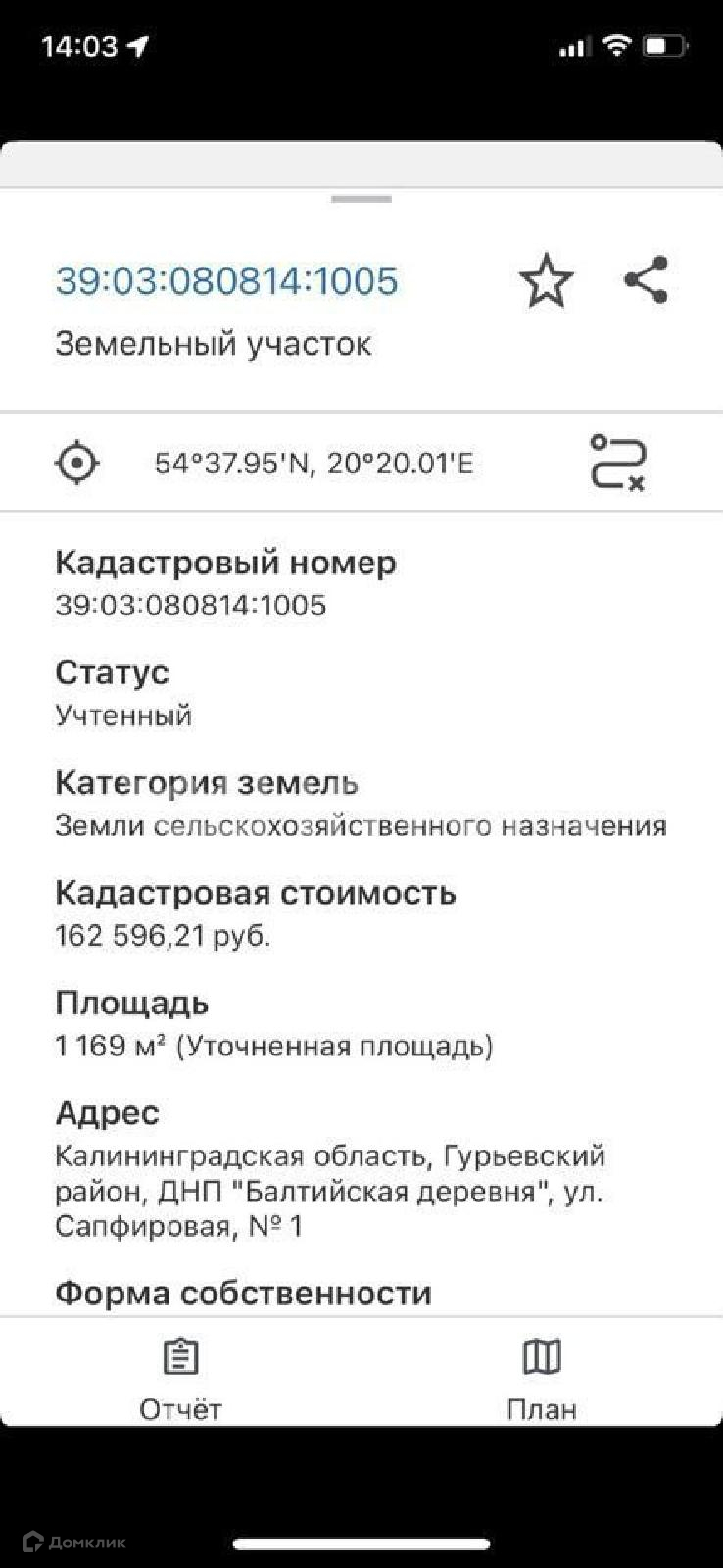Viewport: 723px width, 1568px height.
Task: Tap the route icon beside coordinates
Action: pyautogui.click(x=617, y=463)
